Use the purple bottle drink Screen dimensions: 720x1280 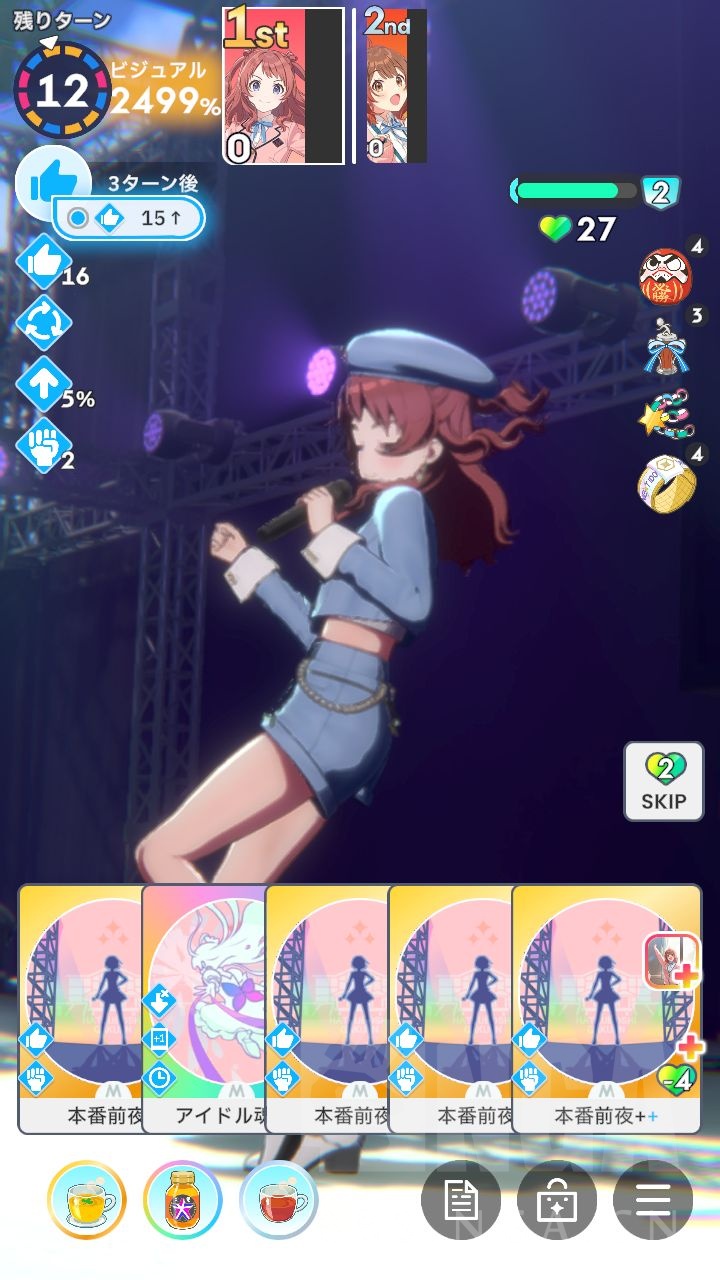pos(182,1200)
